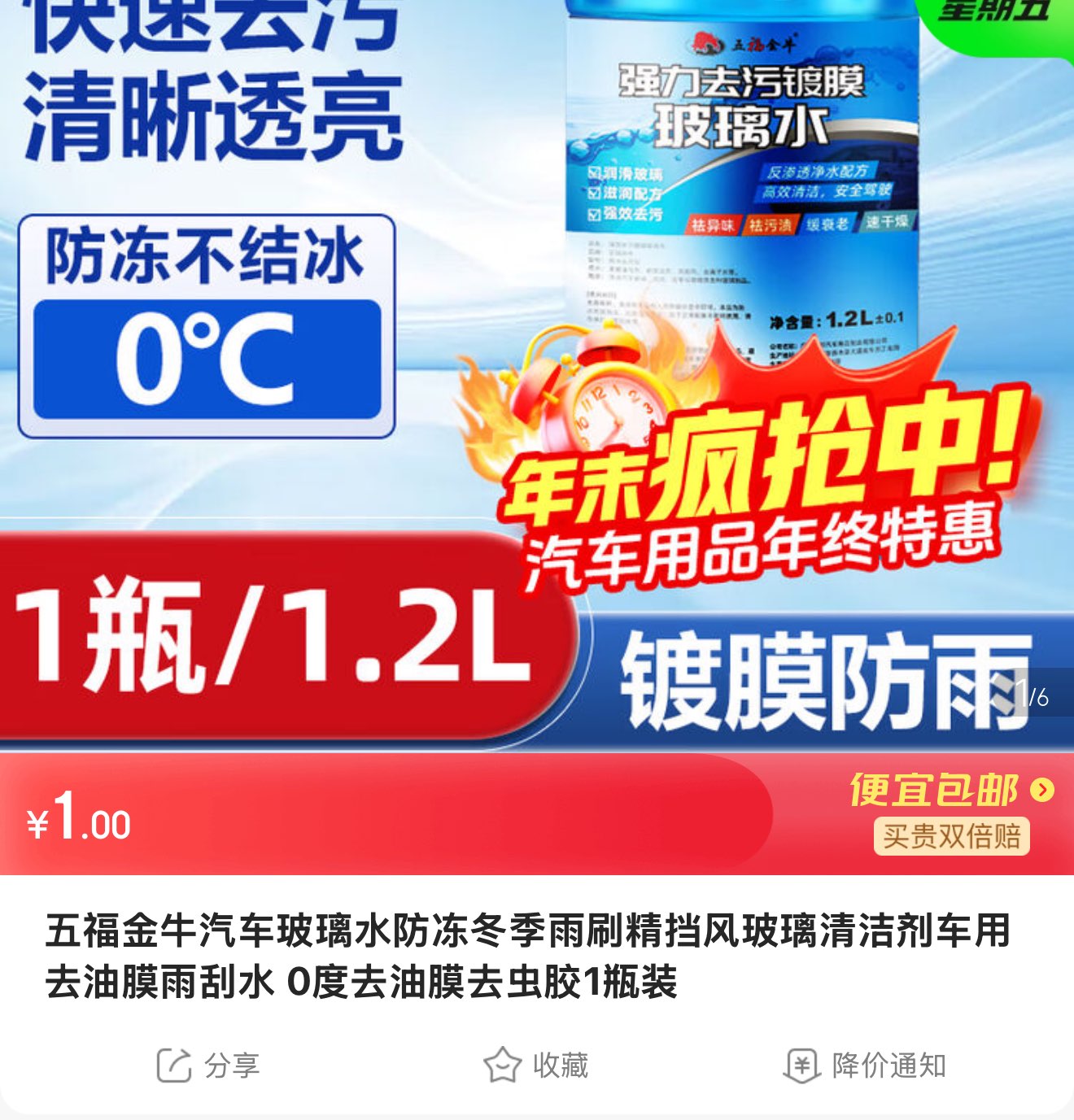Image resolution: width=1074 pixels, height=1120 pixels.
Task: Open the main product image gallery
Action: coord(537,374)
